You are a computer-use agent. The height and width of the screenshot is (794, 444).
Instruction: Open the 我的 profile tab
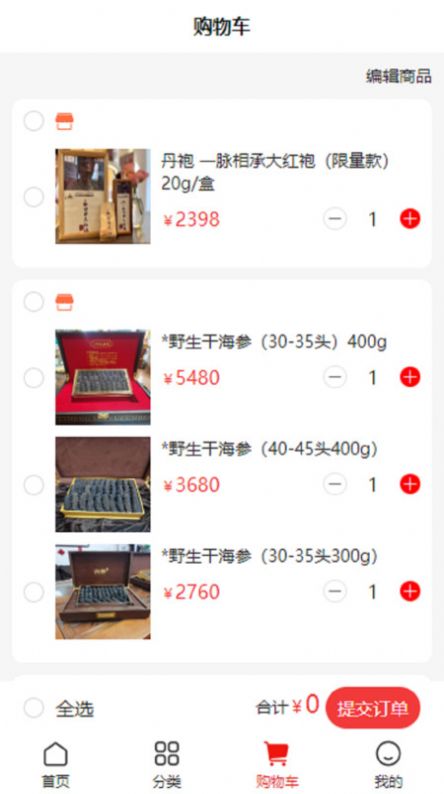pyautogui.click(x=388, y=765)
